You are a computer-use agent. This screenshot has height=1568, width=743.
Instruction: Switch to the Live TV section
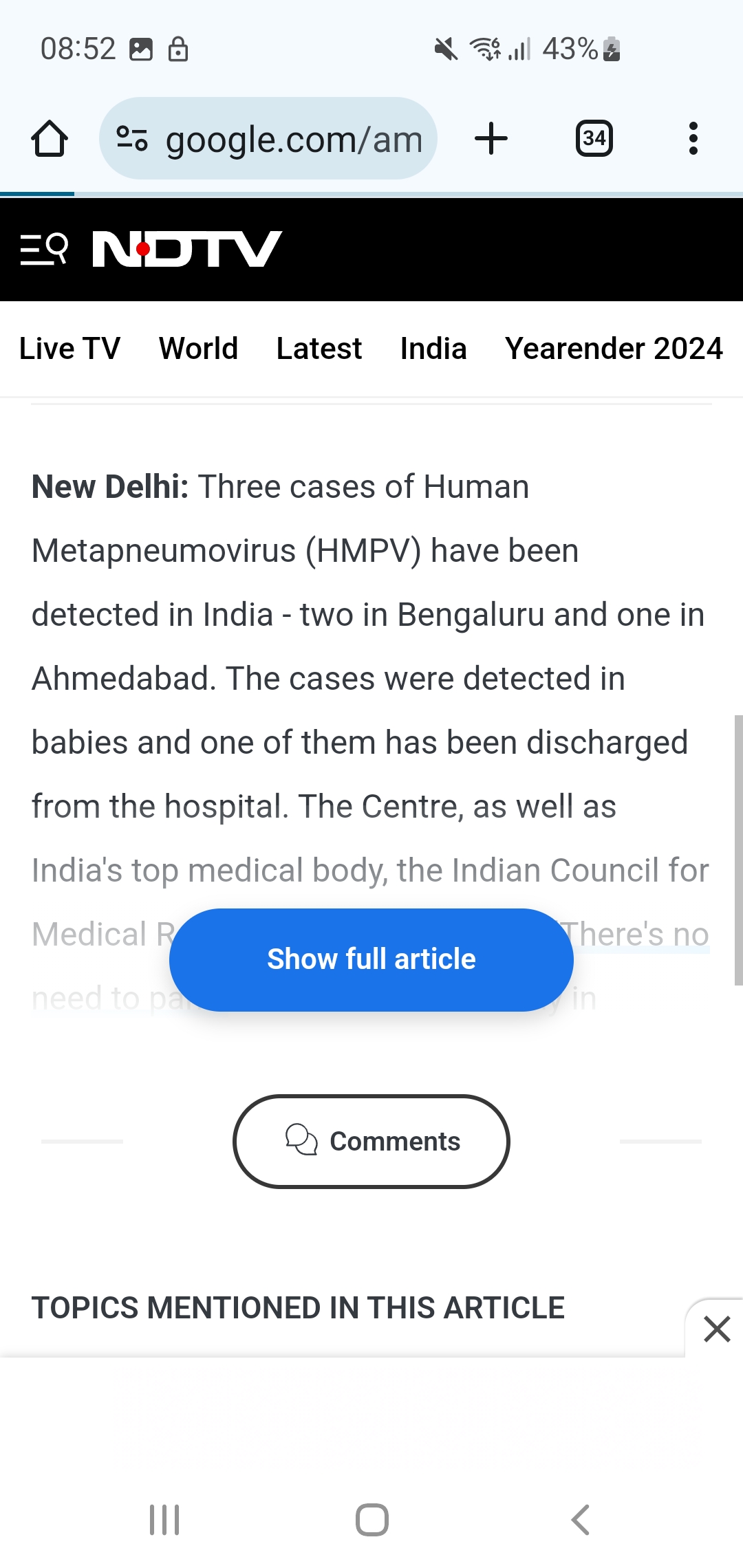(70, 348)
